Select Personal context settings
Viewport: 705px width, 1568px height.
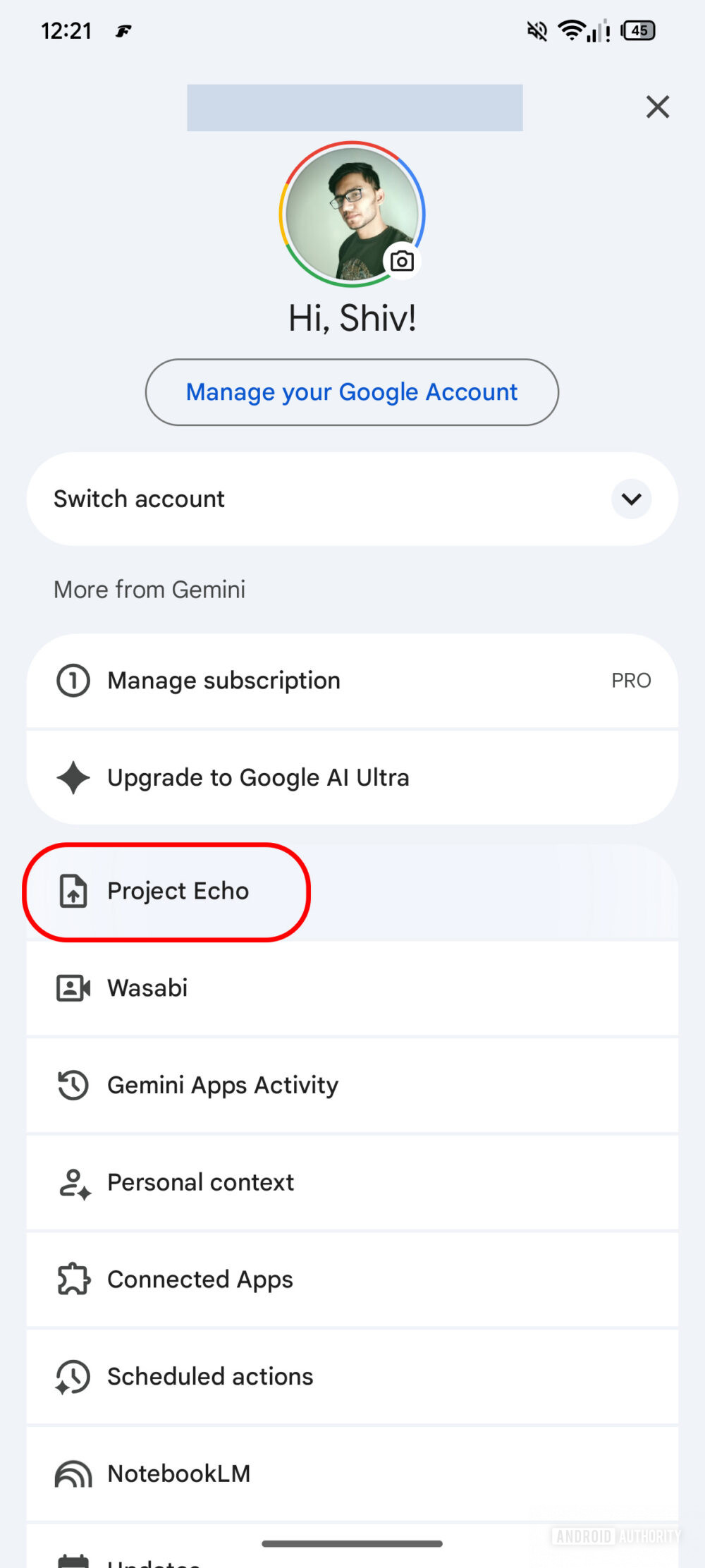(200, 1182)
